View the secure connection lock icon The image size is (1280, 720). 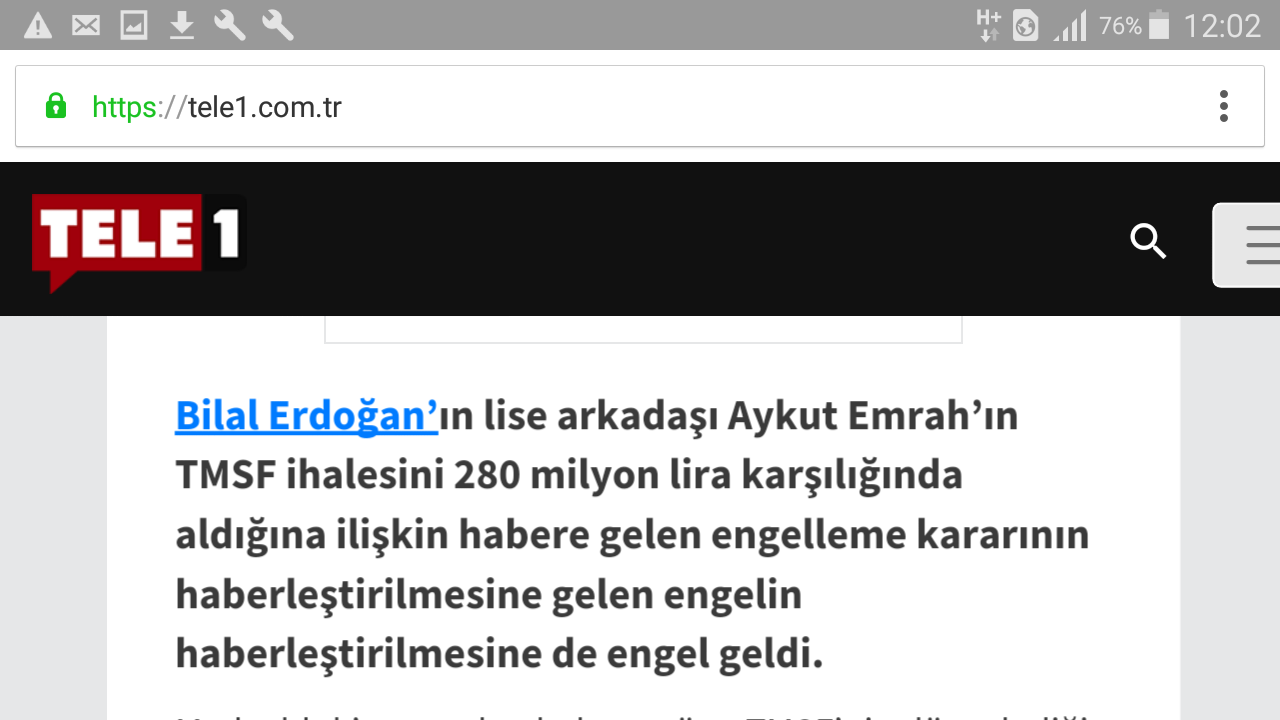(x=56, y=106)
